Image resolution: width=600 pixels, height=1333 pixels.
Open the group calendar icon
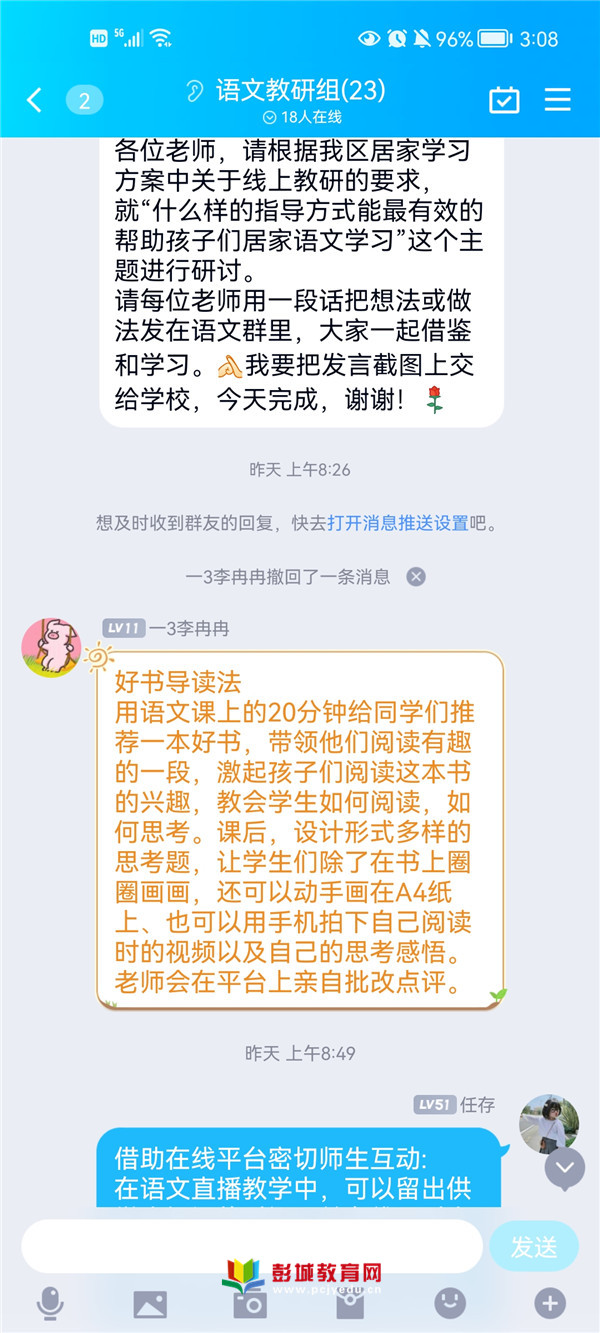(504, 100)
